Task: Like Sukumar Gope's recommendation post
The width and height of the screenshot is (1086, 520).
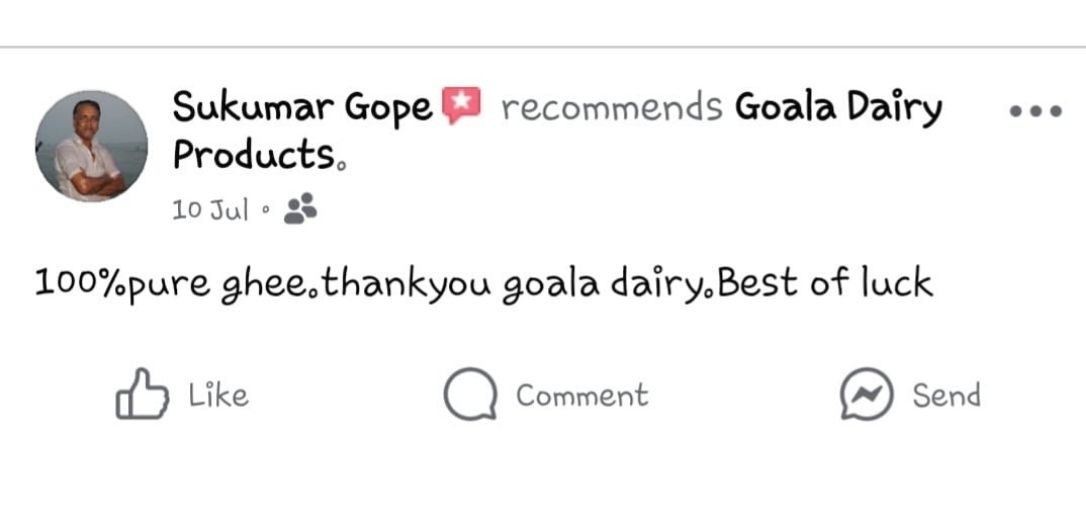Action: (x=182, y=395)
